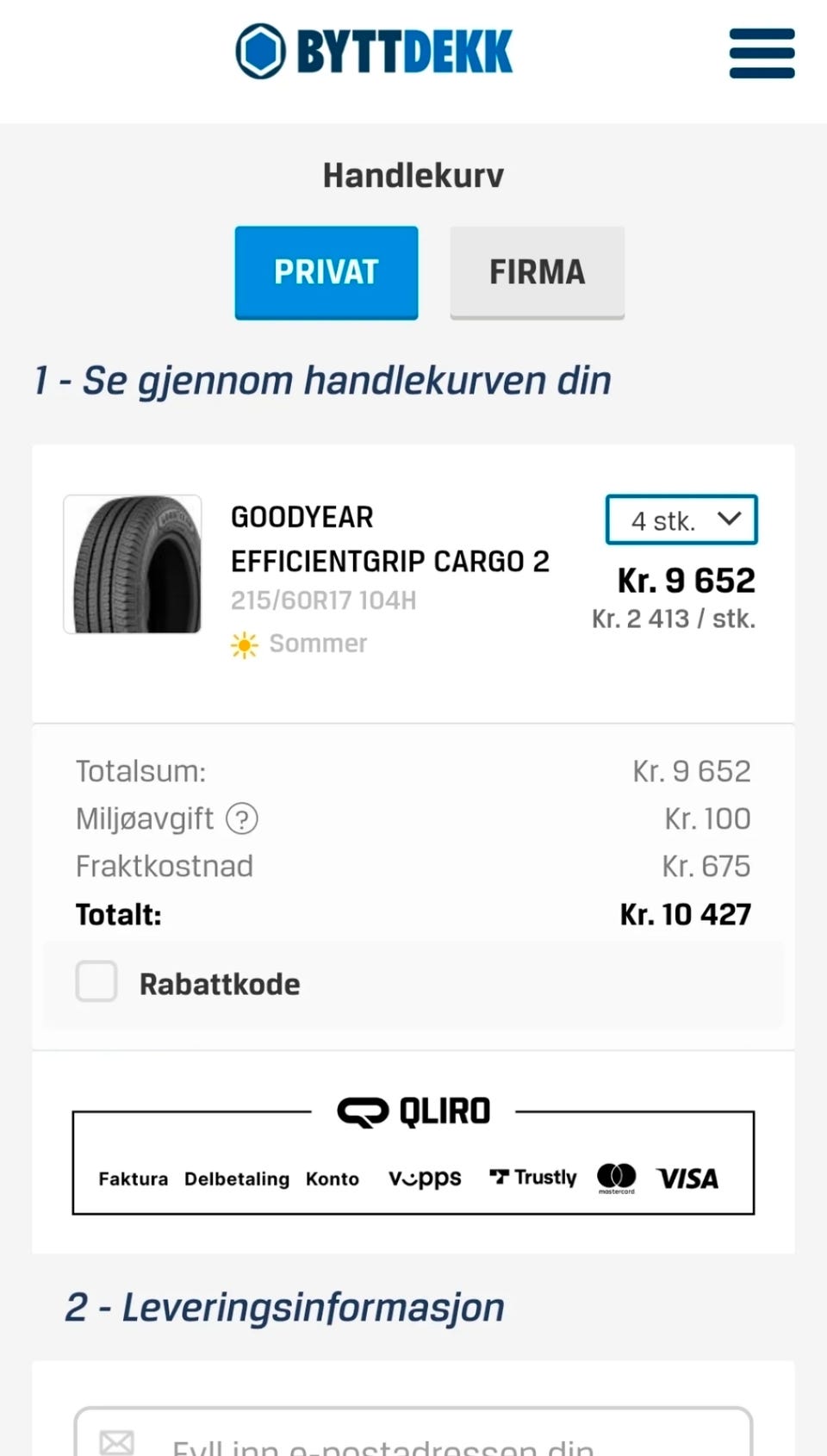This screenshot has width=827, height=1456.
Task: Switch to FIRMA customer type
Action: click(537, 272)
